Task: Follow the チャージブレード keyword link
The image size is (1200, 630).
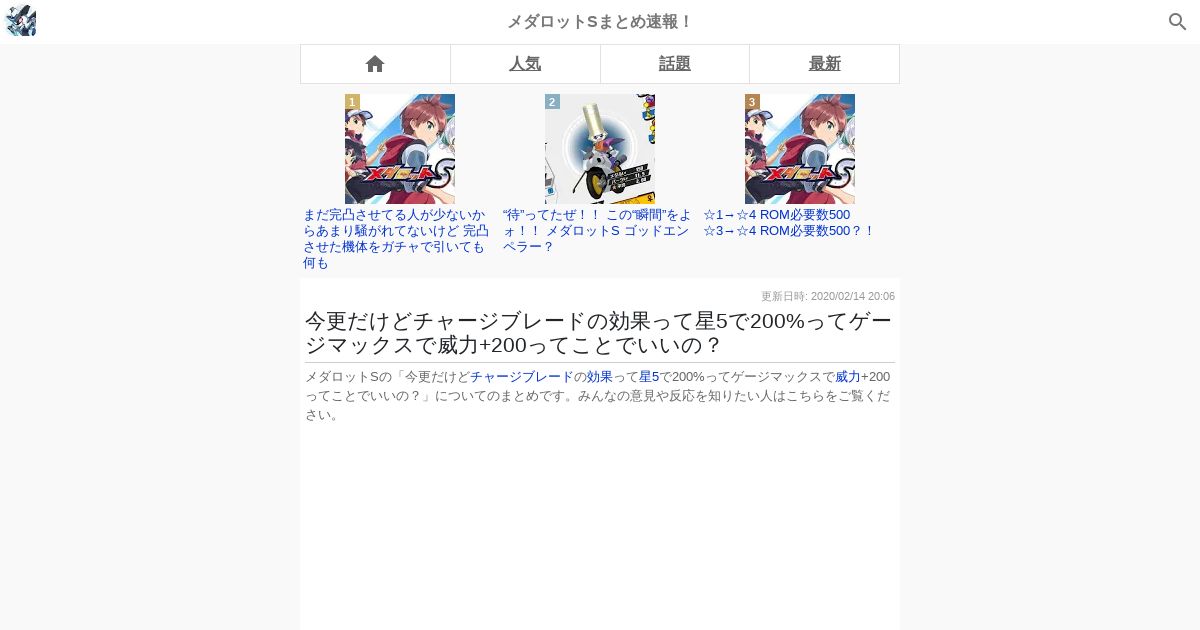Action: point(522,377)
